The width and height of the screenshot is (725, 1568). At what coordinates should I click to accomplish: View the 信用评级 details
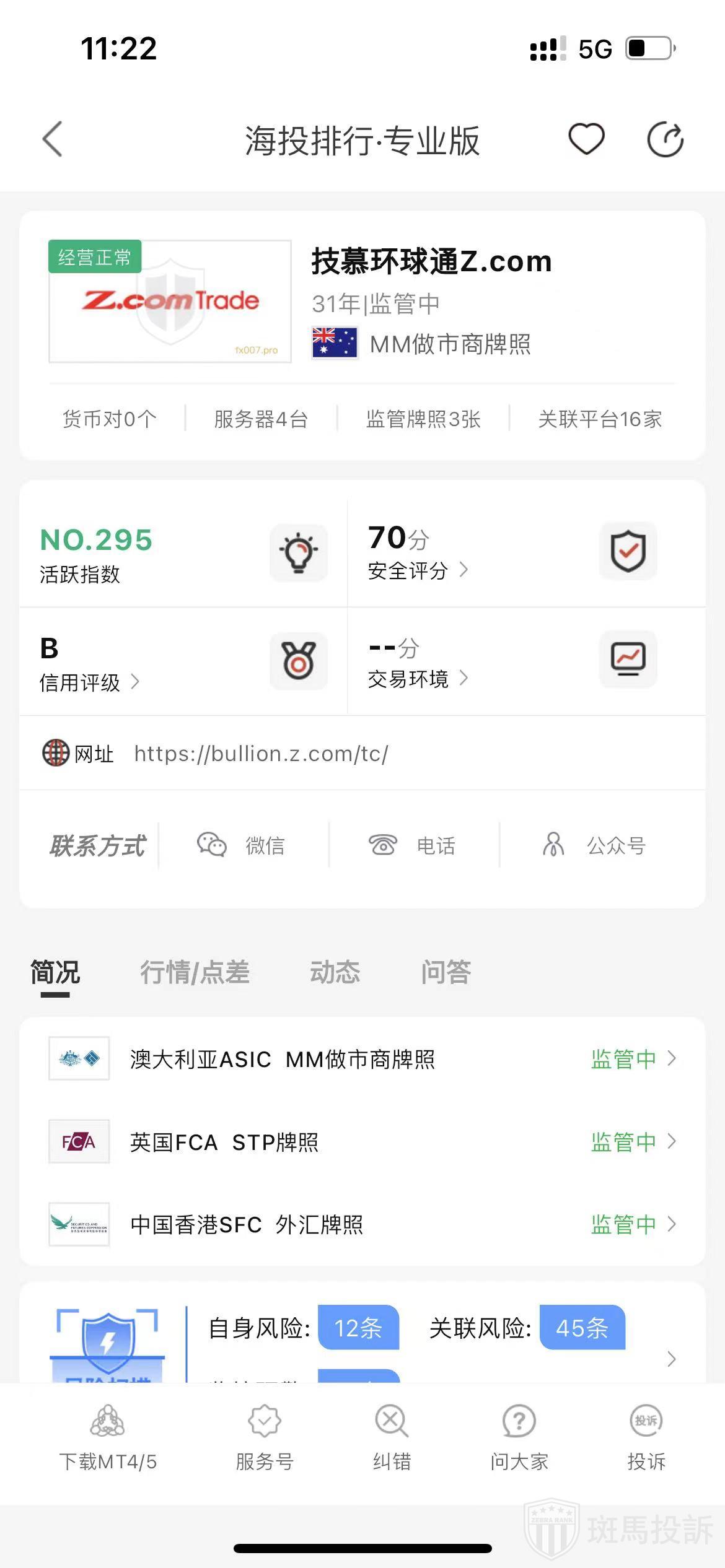tap(89, 682)
